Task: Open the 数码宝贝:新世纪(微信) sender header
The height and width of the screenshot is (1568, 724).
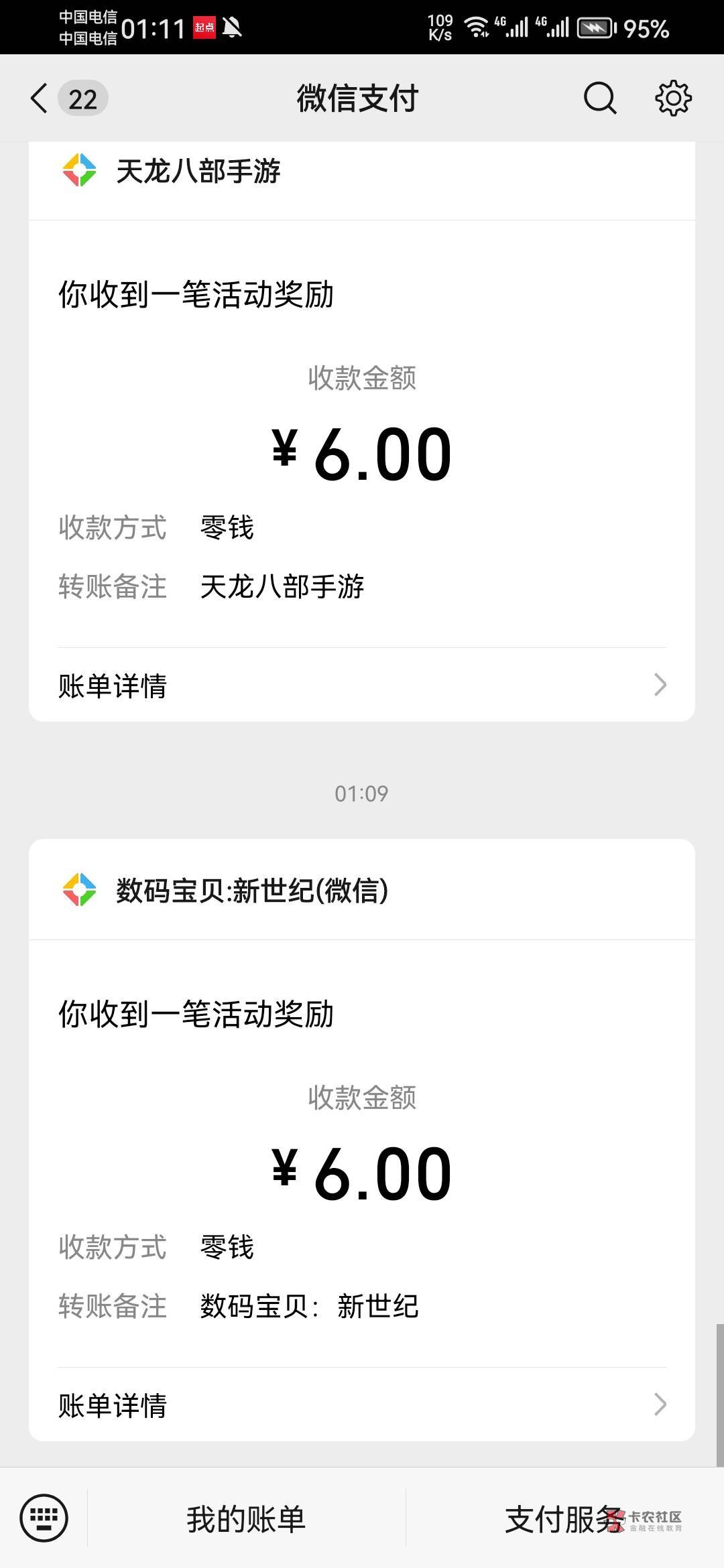Action: click(x=252, y=891)
